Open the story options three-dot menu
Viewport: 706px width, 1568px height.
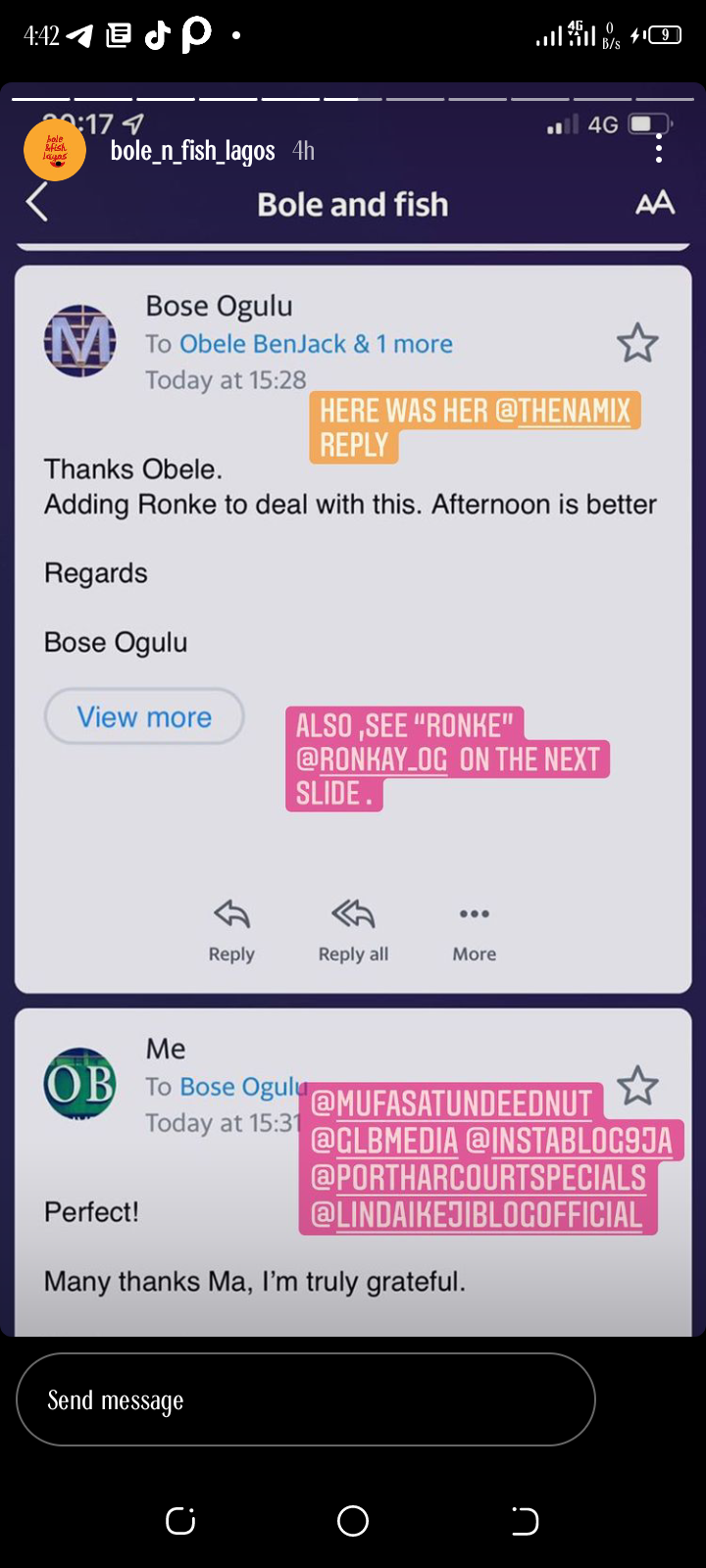click(659, 150)
